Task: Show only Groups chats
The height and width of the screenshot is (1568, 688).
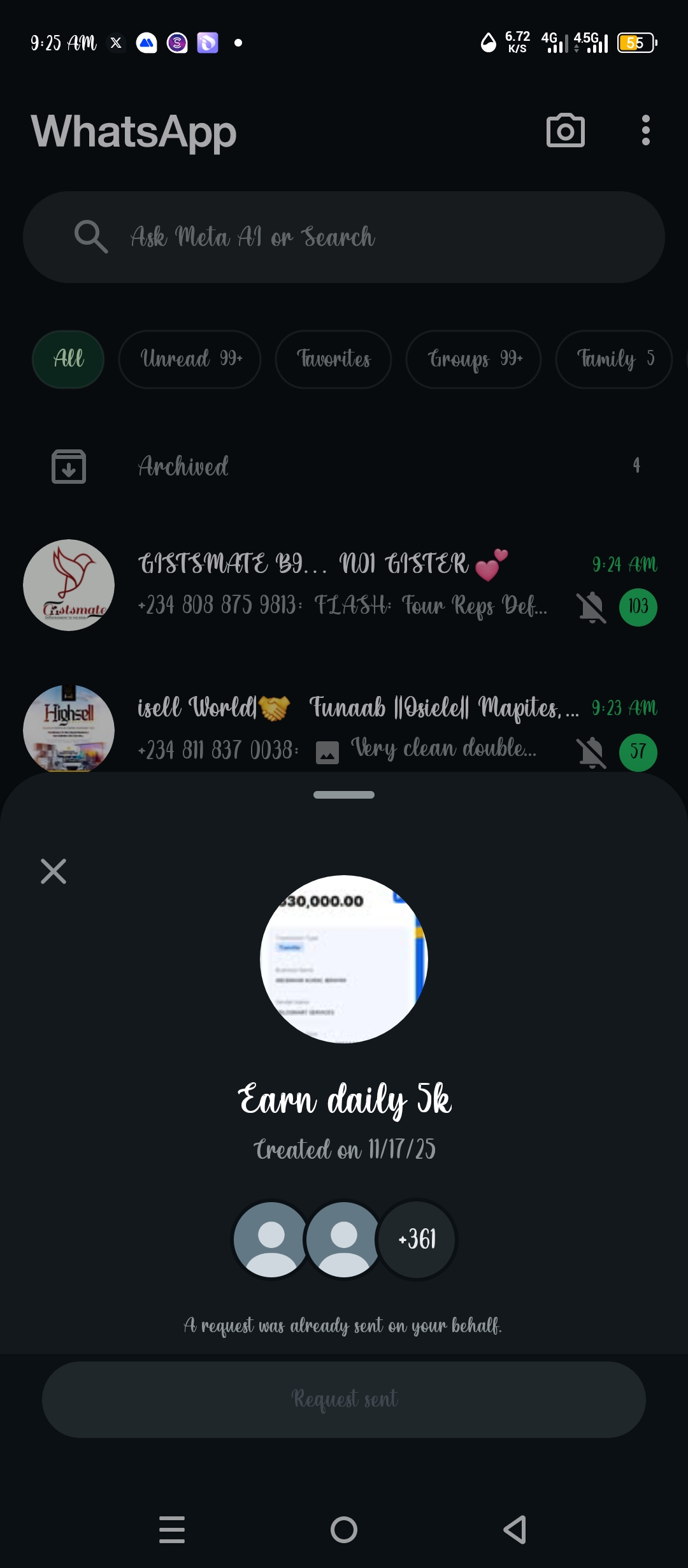Action: pyautogui.click(x=474, y=359)
